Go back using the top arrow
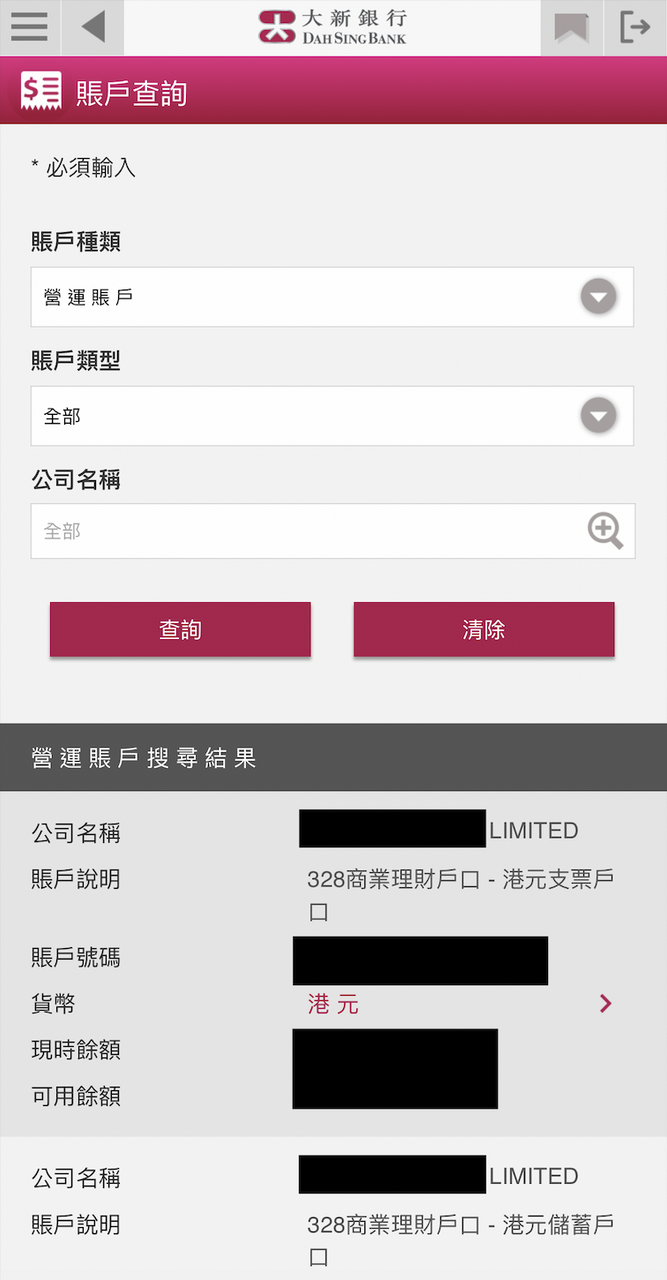This screenshot has height=1280, width=667. [x=93, y=27]
